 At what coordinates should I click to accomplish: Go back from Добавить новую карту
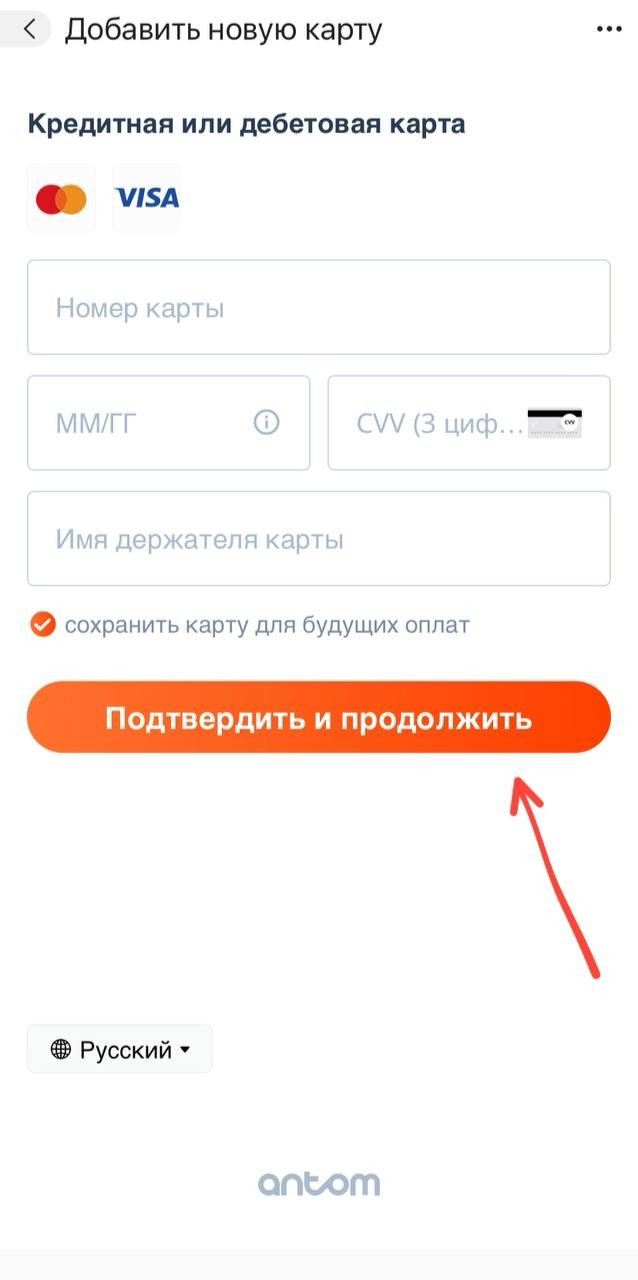pos(29,29)
